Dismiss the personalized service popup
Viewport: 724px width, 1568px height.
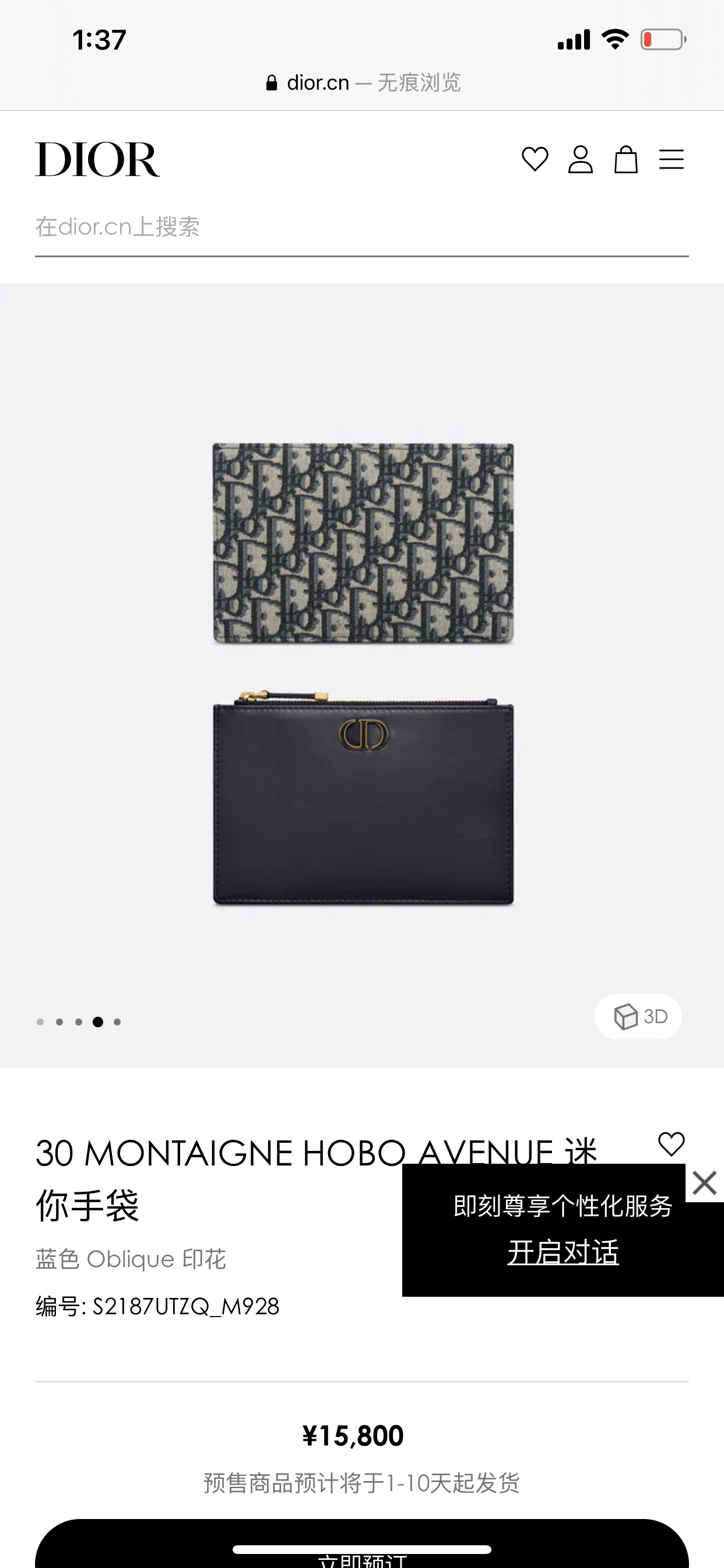click(x=705, y=1184)
